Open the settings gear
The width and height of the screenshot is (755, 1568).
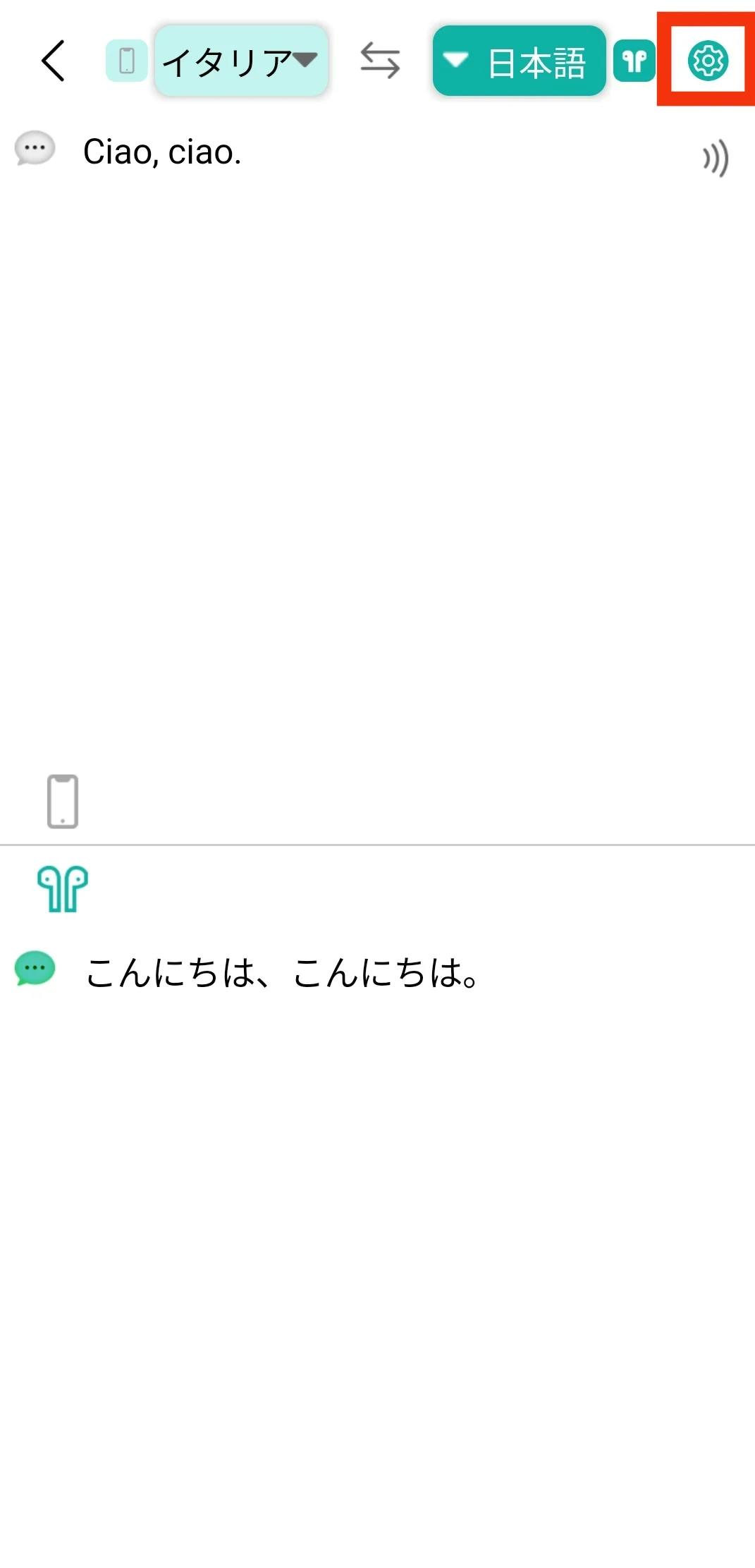pyautogui.click(x=707, y=61)
